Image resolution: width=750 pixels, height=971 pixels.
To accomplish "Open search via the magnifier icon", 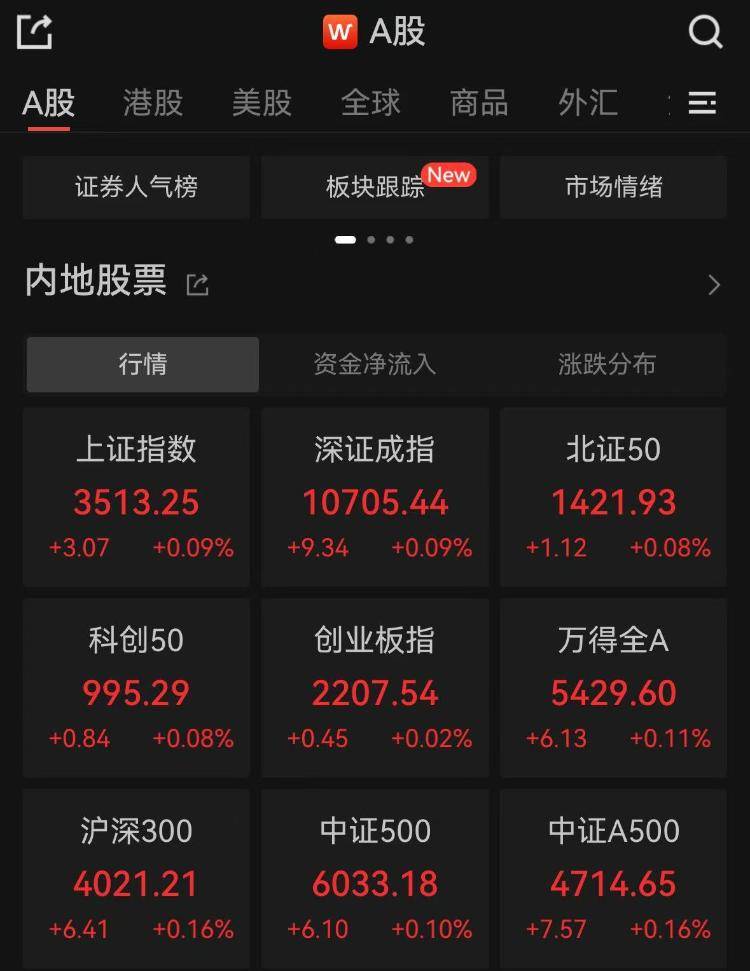I will 706,31.
